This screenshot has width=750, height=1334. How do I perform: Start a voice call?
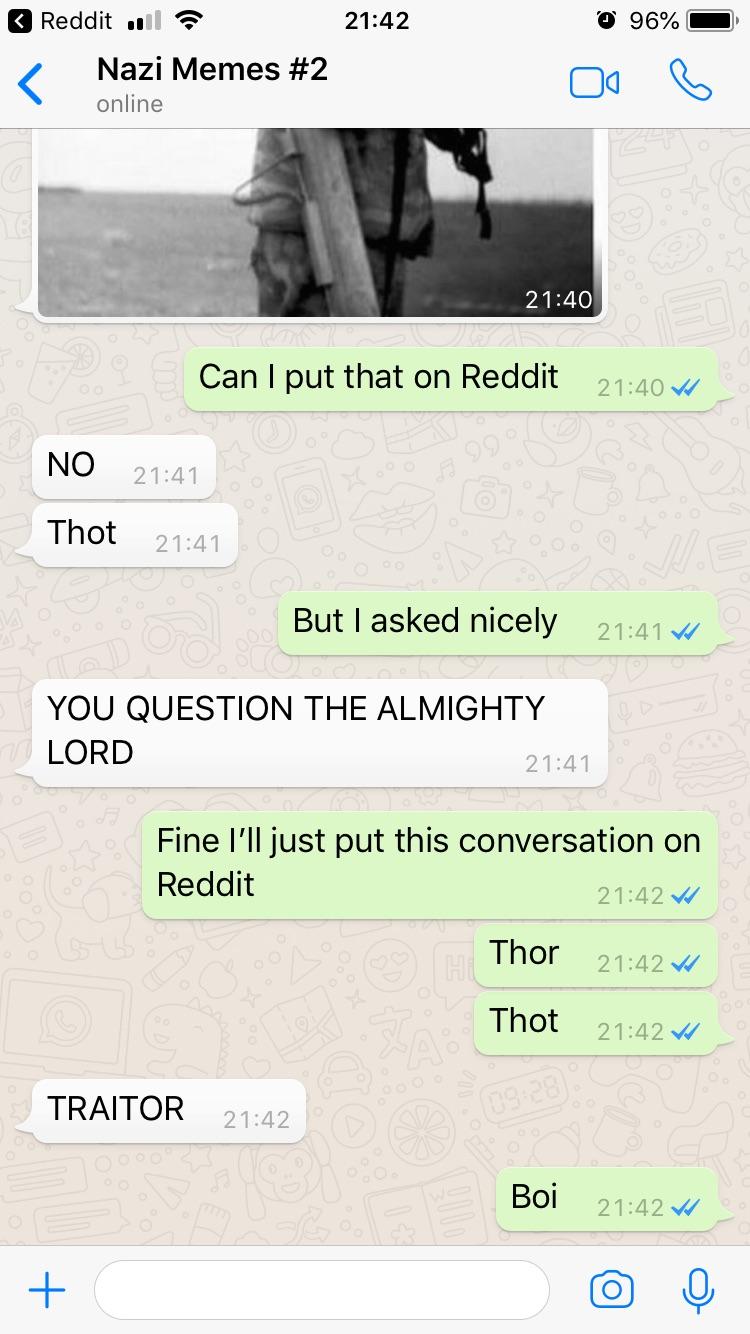point(690,82)
